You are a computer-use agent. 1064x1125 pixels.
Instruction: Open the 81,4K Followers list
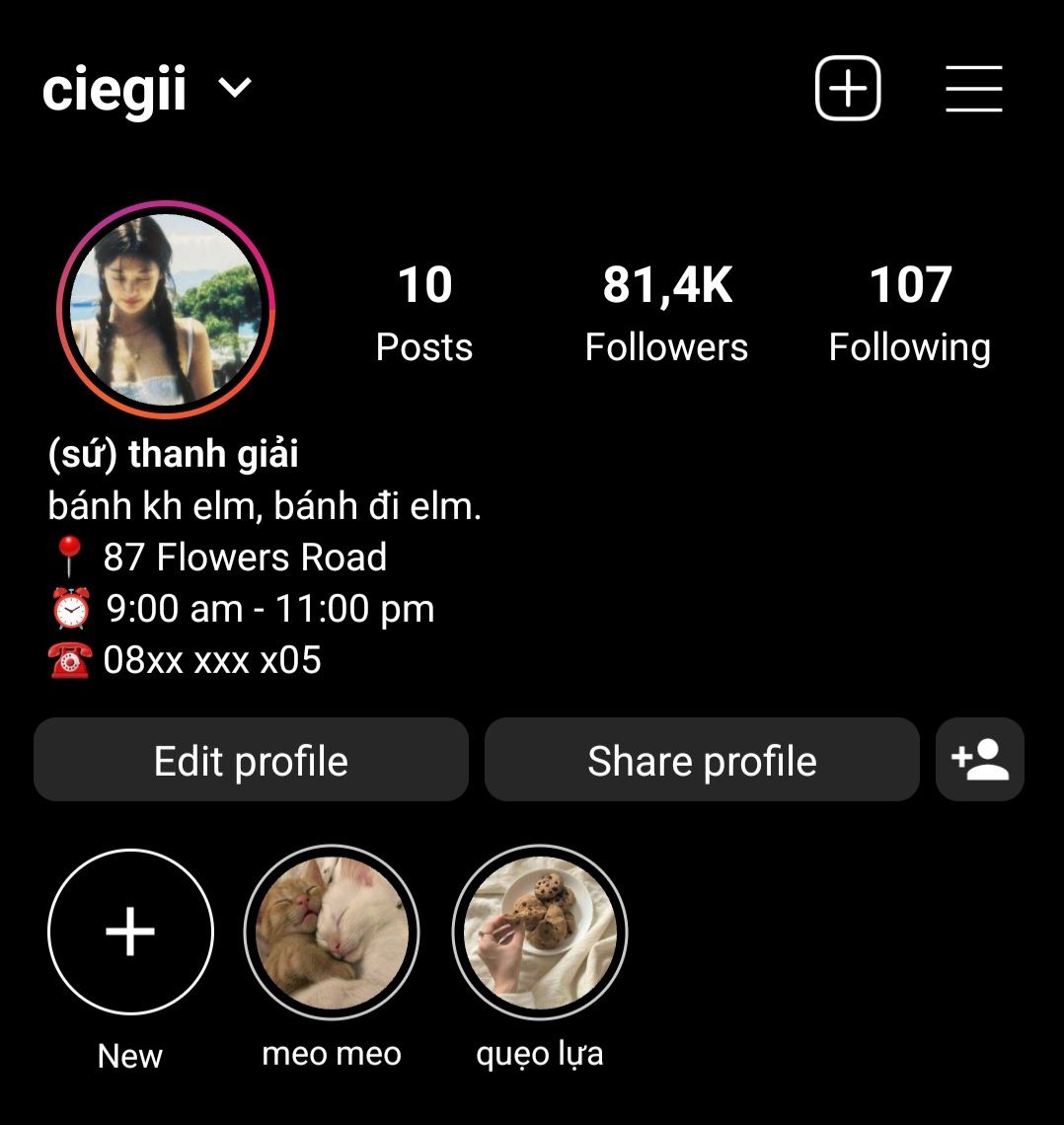click(666, 314)
